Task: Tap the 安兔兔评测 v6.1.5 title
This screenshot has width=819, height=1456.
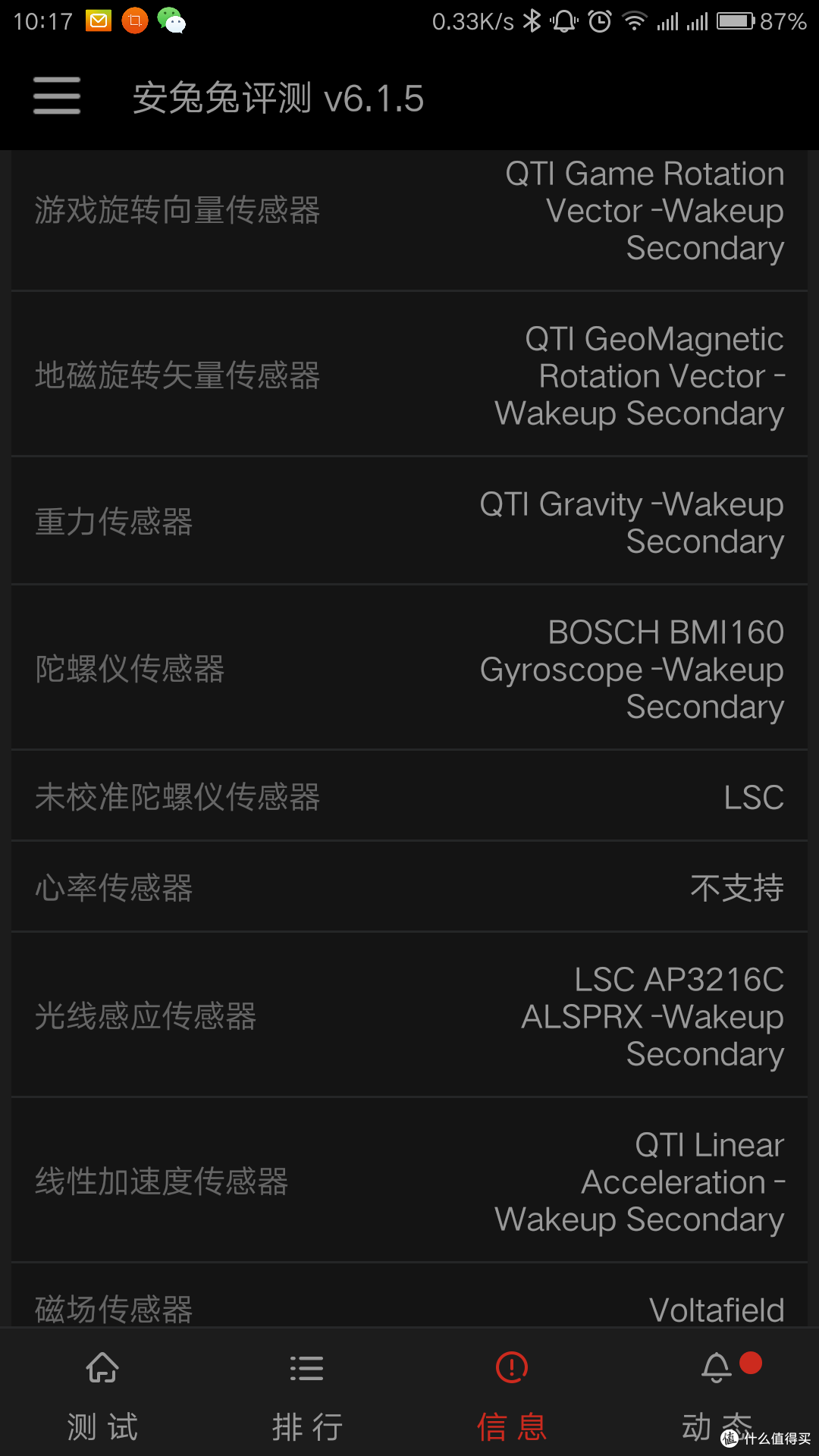Action: click(x=278, y=98)
